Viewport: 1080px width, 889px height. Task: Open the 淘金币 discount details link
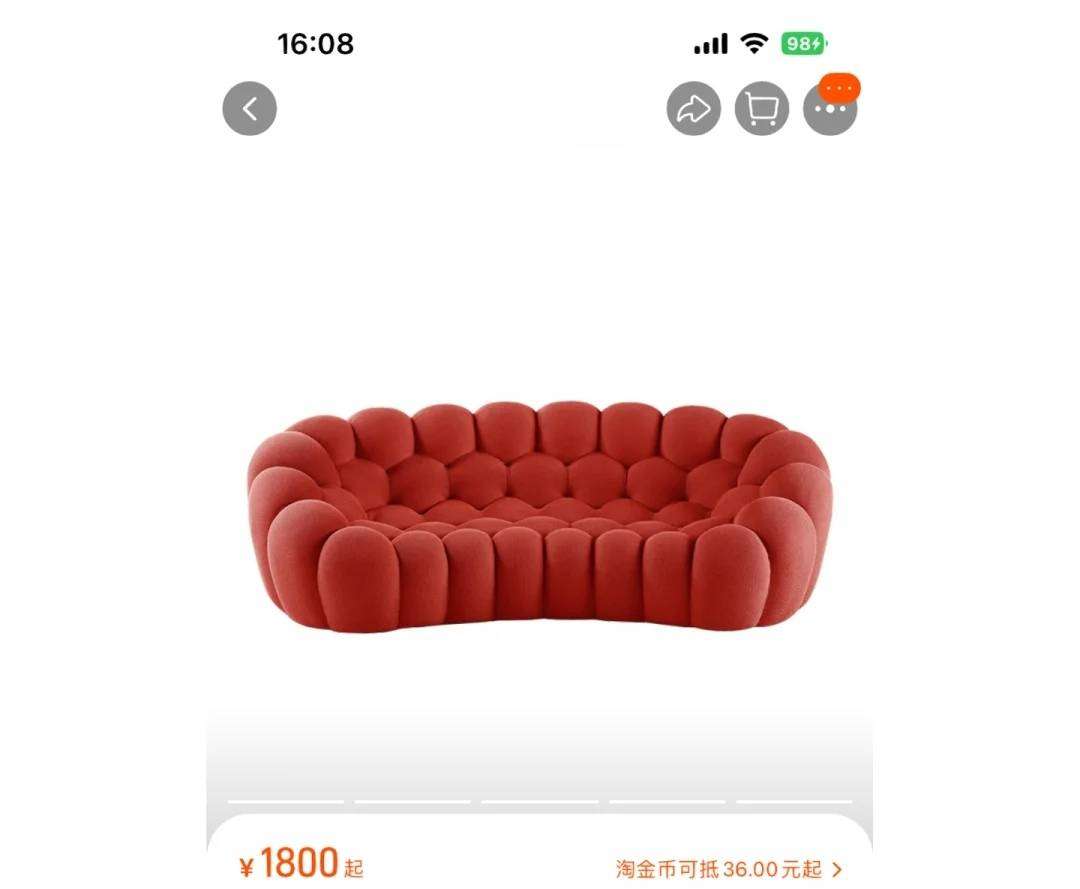(728, 869)
